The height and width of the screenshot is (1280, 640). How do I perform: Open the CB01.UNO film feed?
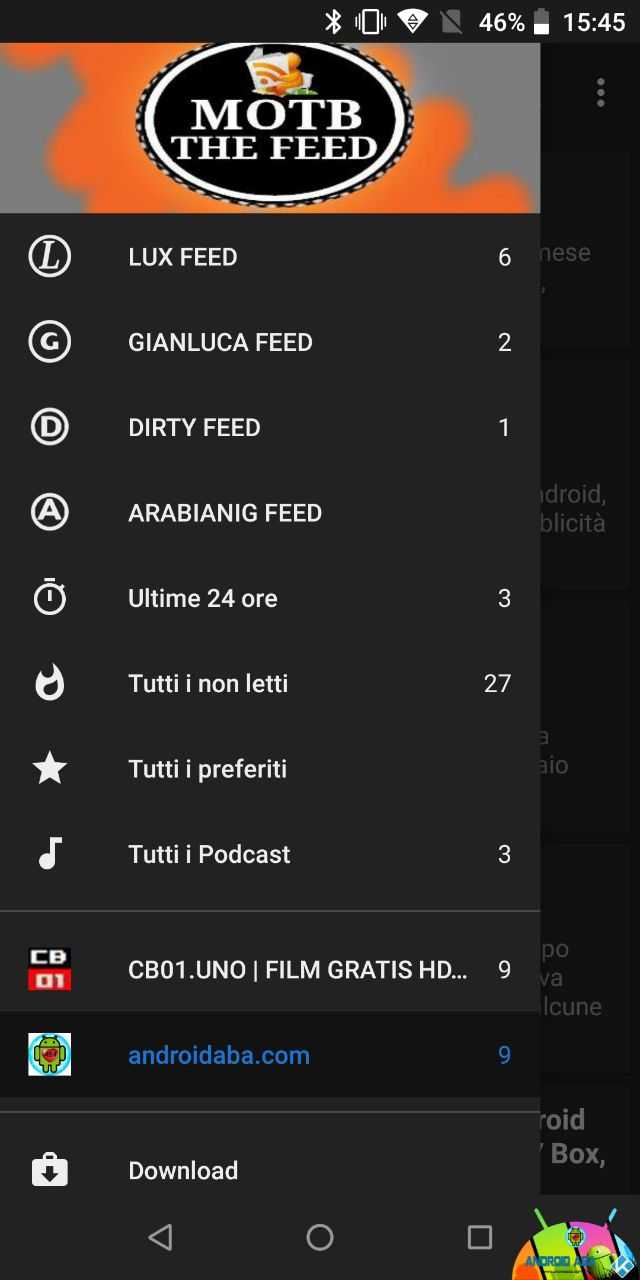coord(270,969)
